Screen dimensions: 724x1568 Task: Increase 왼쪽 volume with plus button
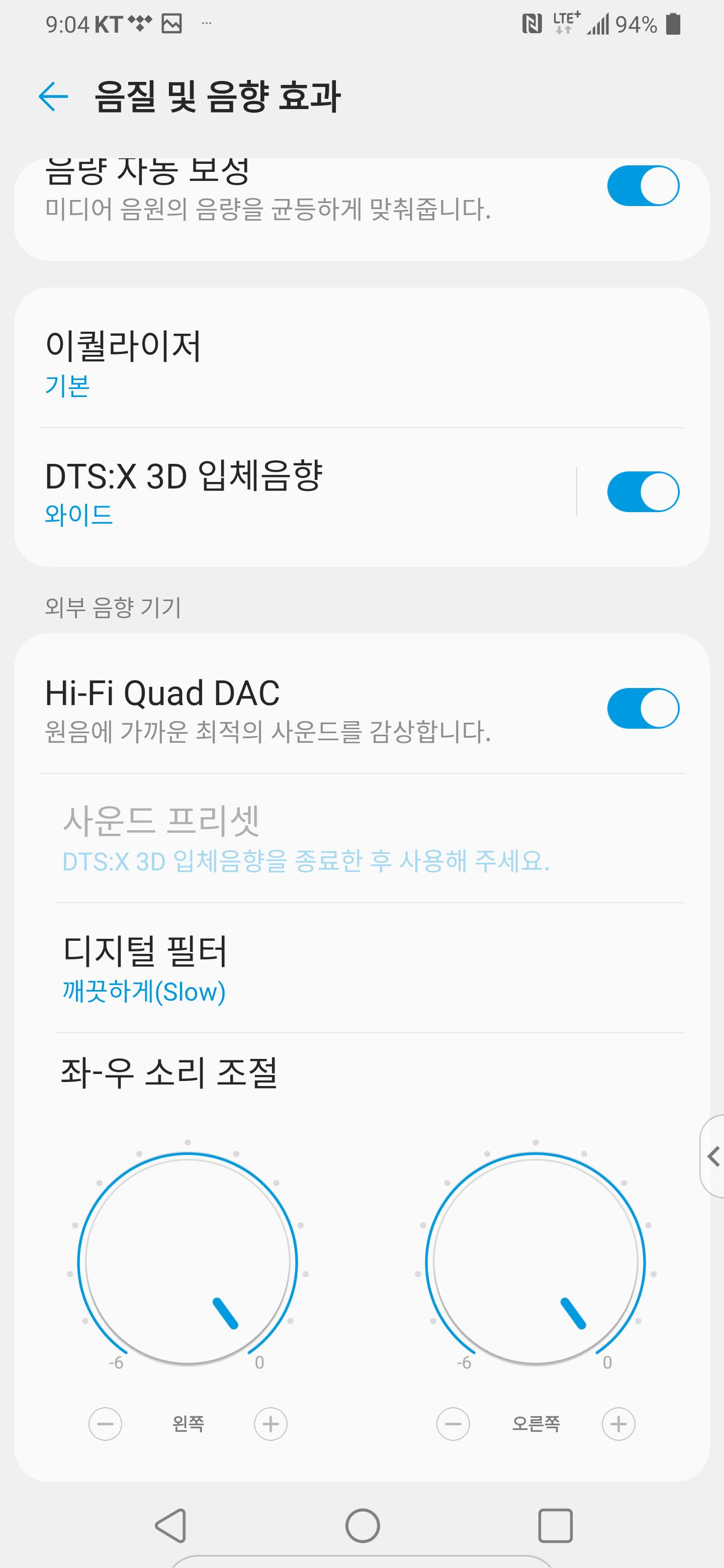coord(270,1424)
